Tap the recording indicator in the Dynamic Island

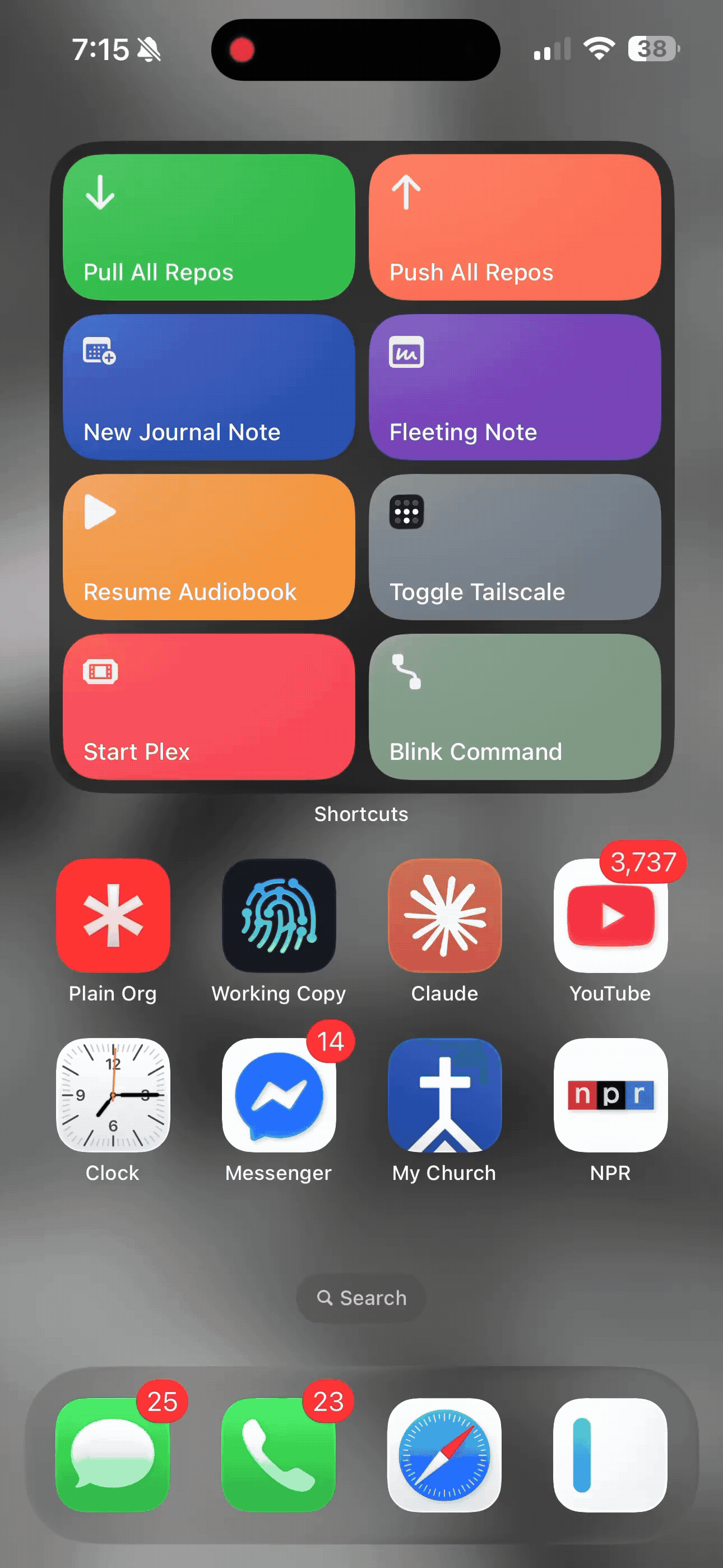tap(241, 49)
